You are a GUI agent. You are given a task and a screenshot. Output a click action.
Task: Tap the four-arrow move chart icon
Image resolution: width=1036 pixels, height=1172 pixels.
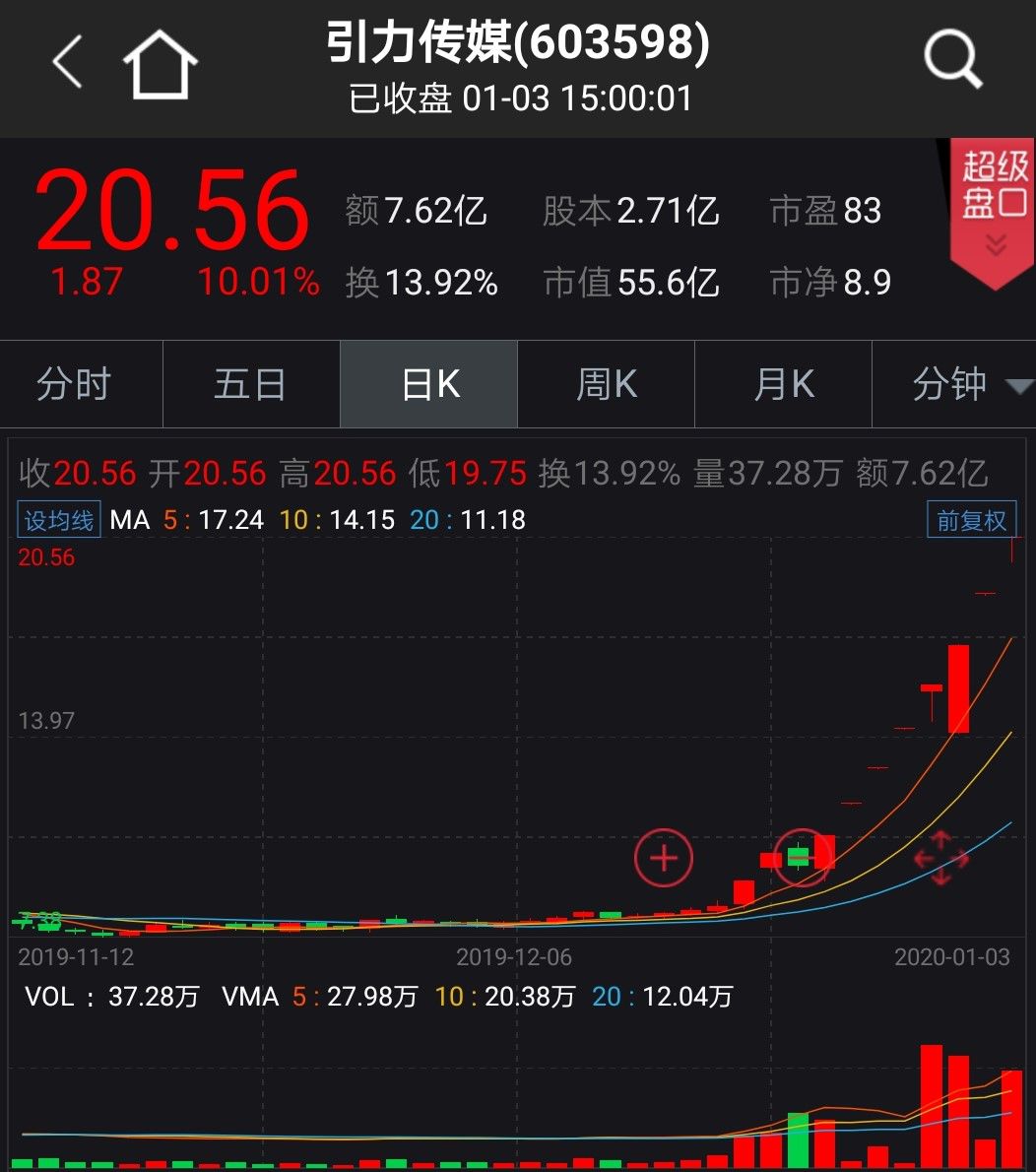pos(939,858)
